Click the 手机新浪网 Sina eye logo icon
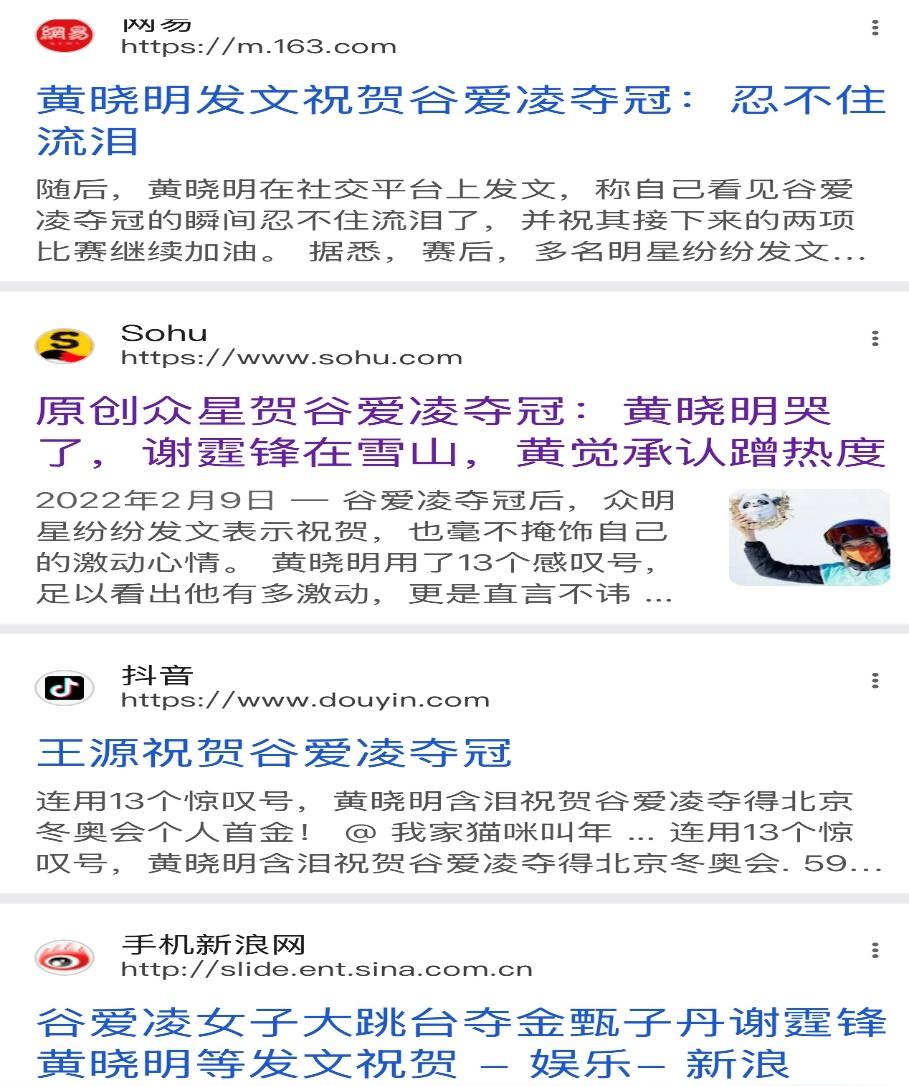The height and width of the screenshot is (1086, 909). pyautogui.click(x=63, y=954)
